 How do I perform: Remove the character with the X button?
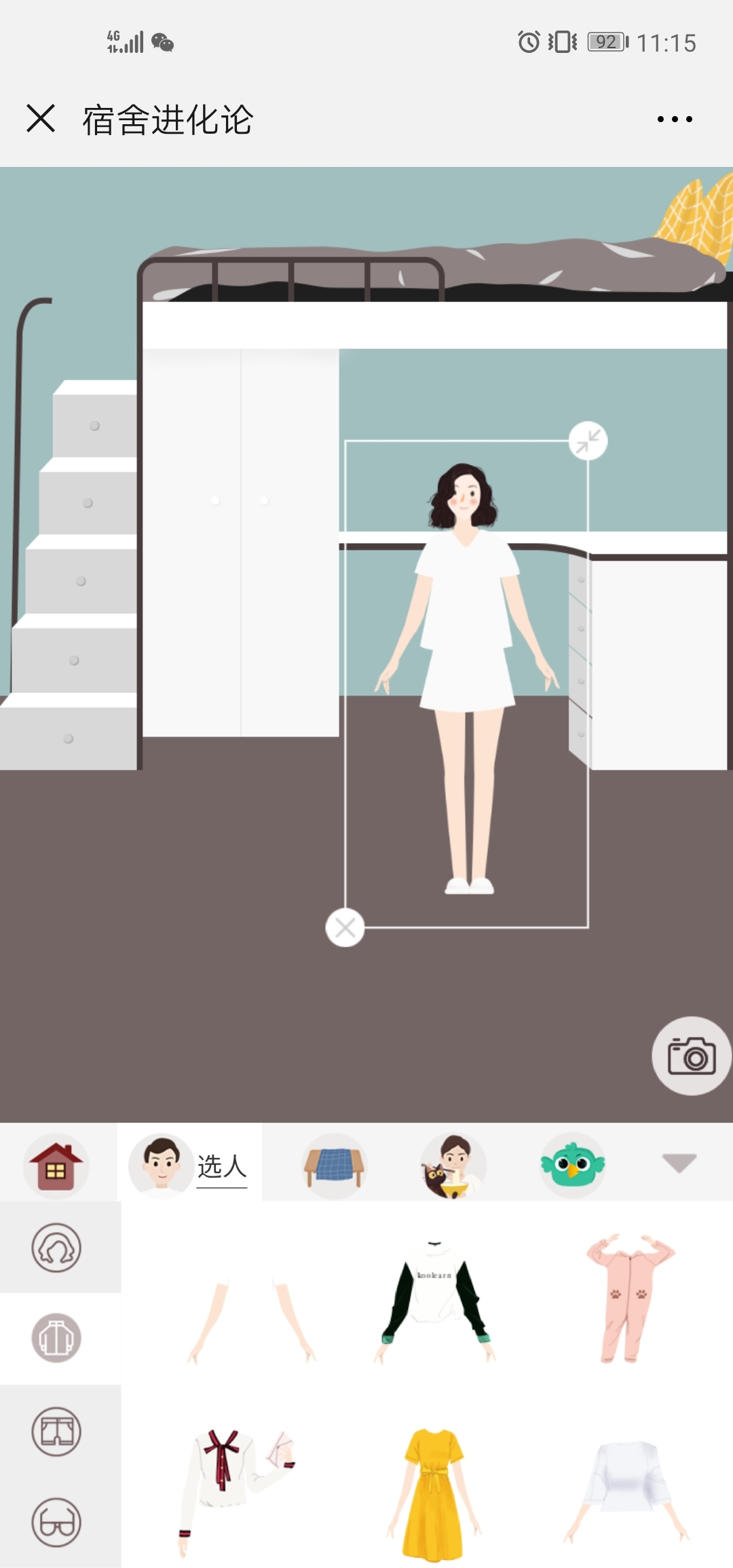pos(345,927)
